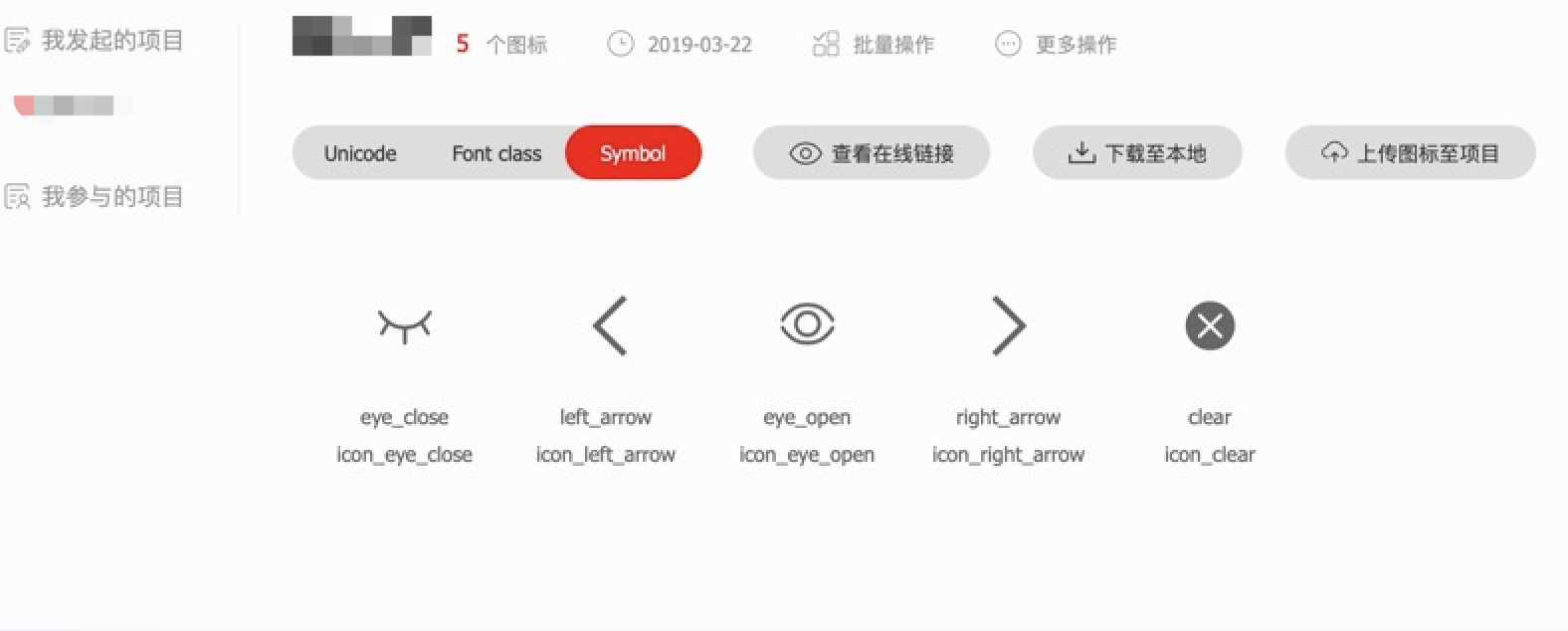
Task: Open 更多操作 more actions menu
Action: pos(1056,44)
